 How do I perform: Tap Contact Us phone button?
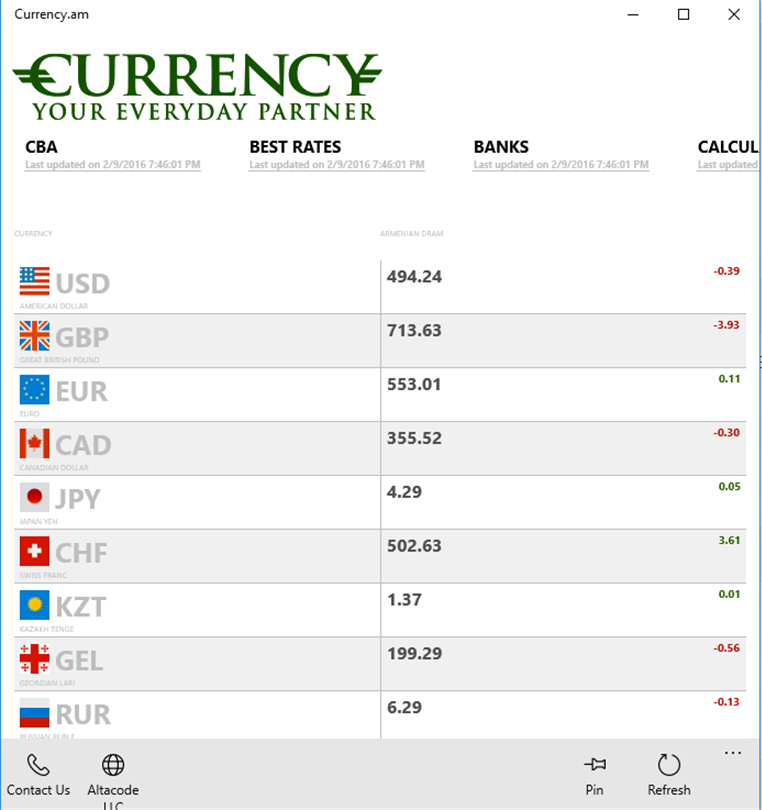(38, 774)
